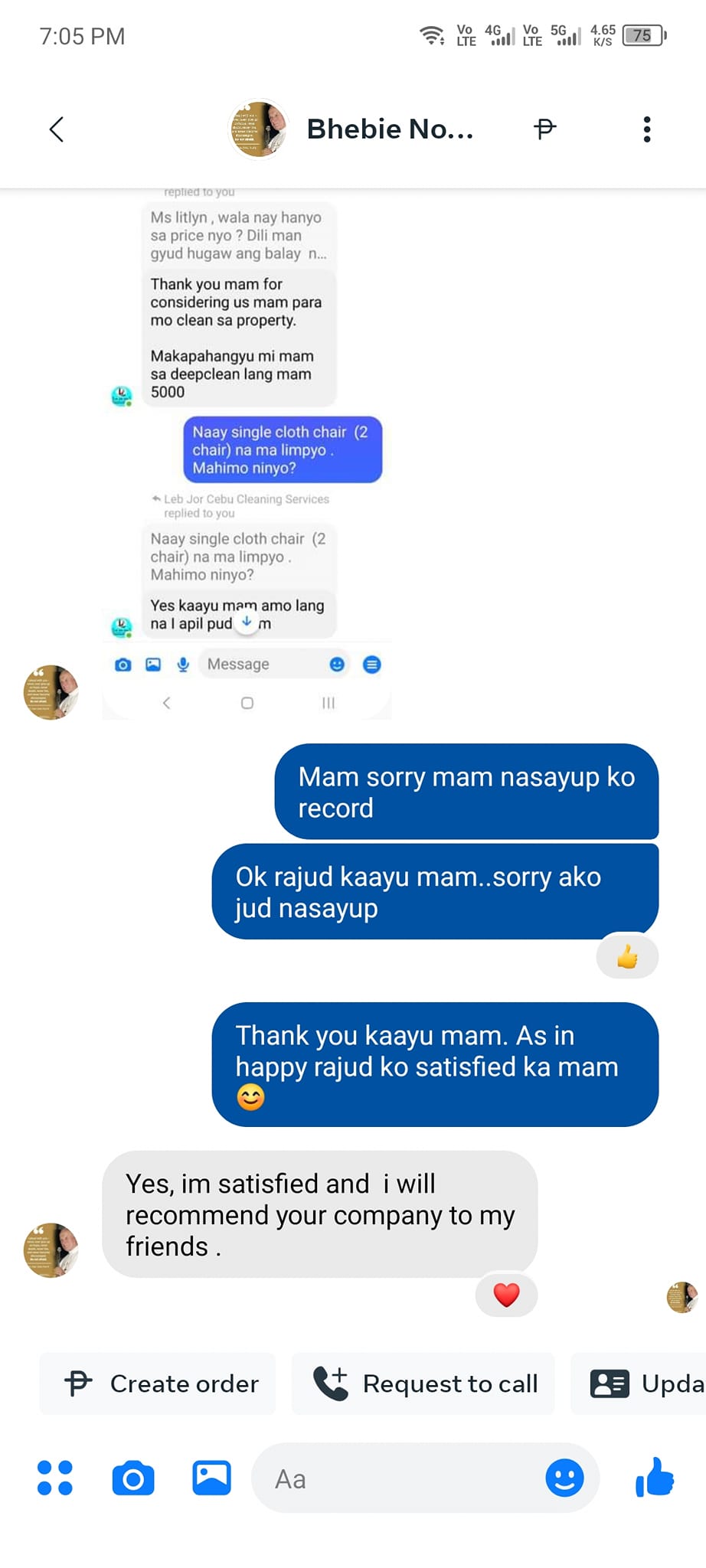Image resolution: width=706 pixels, height=1568 pixels.
Task: Open the emoji picker in text field
Action: 564,1478
